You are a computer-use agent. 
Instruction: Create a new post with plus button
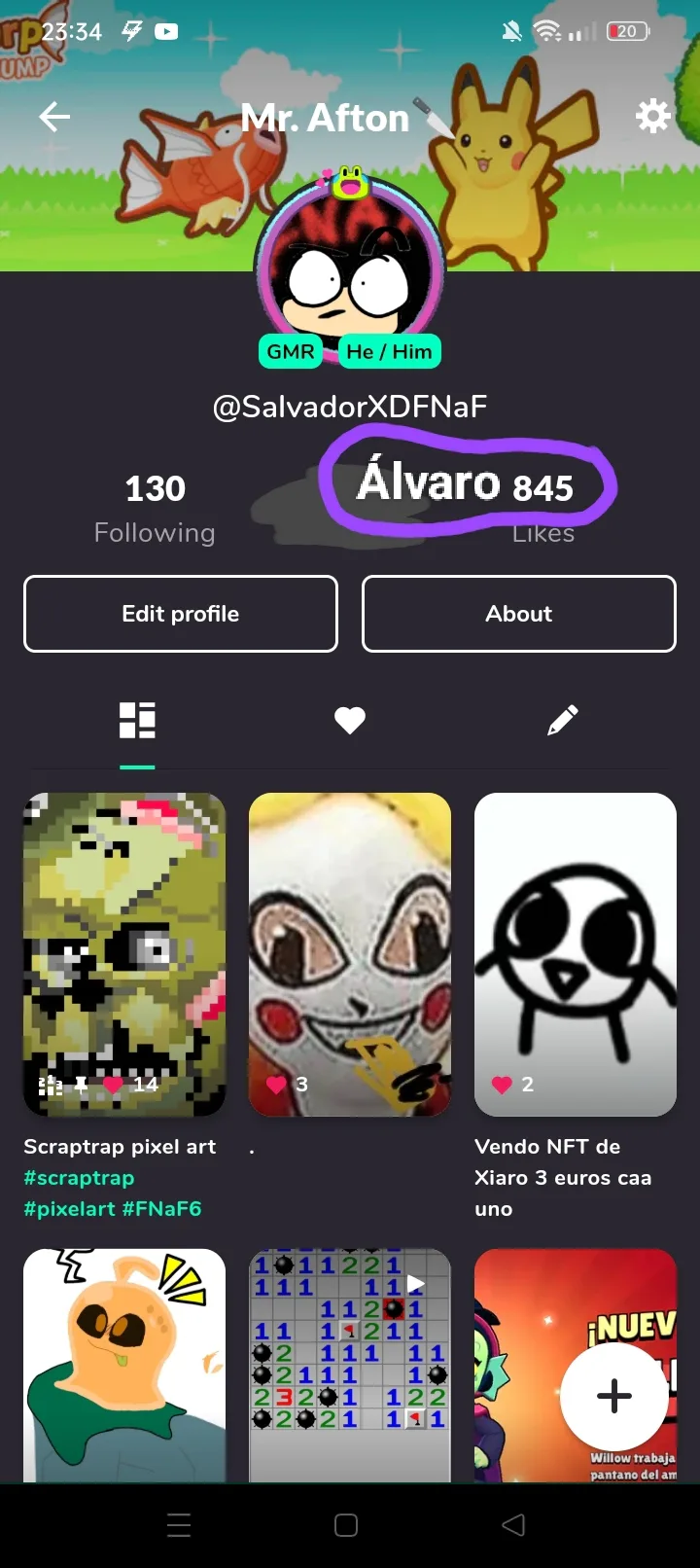614,1397
